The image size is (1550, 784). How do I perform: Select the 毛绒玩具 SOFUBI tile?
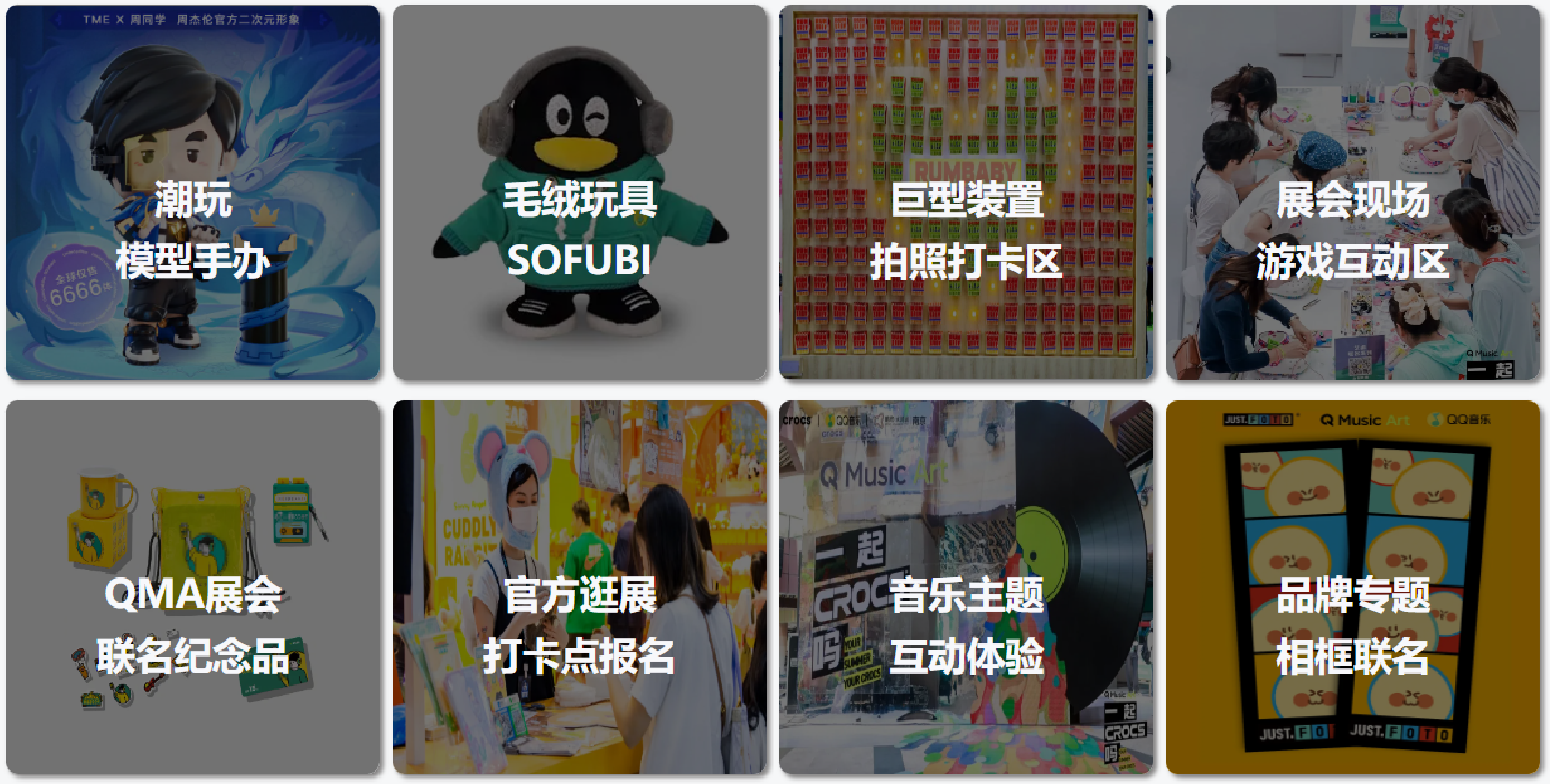point(580,193)
